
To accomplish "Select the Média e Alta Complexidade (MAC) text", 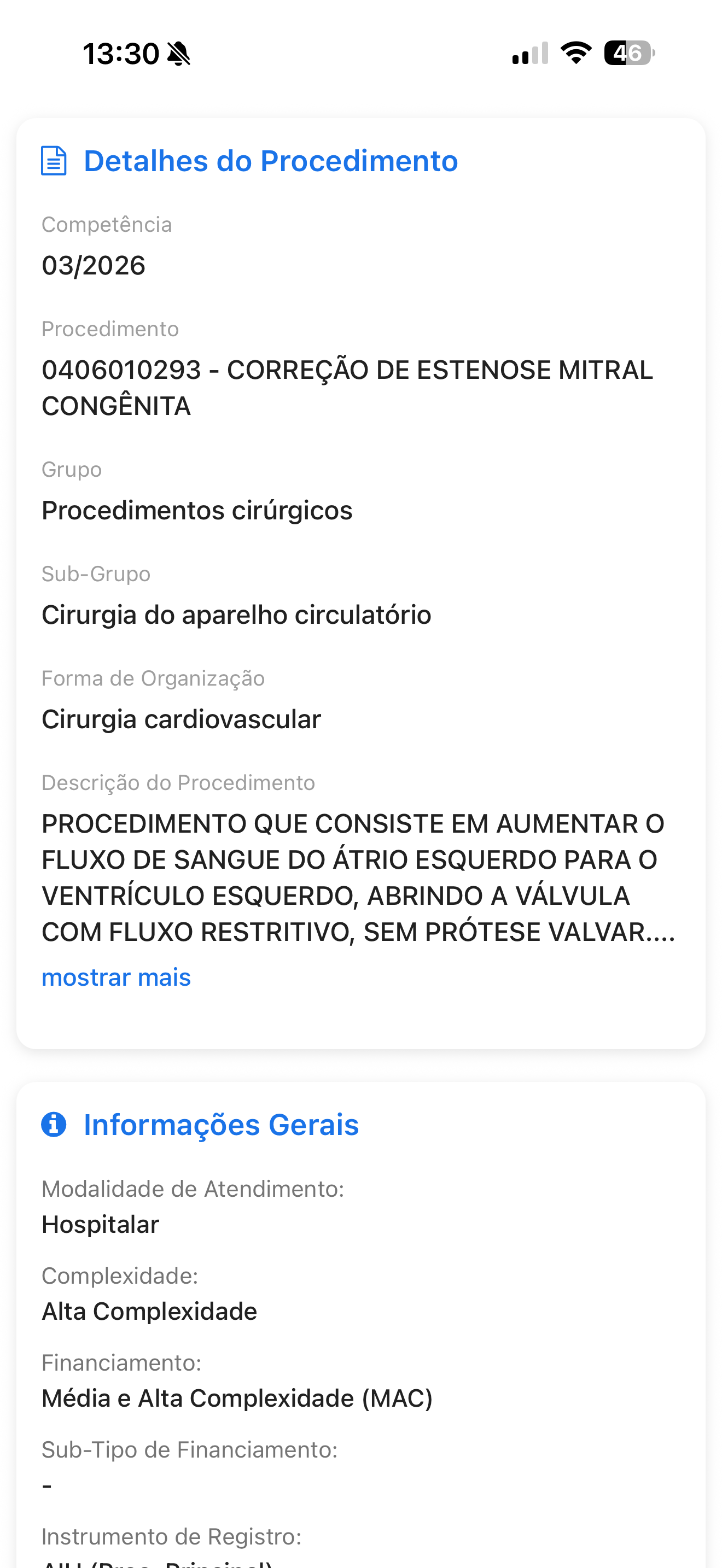I will (x=237, y=1398).
